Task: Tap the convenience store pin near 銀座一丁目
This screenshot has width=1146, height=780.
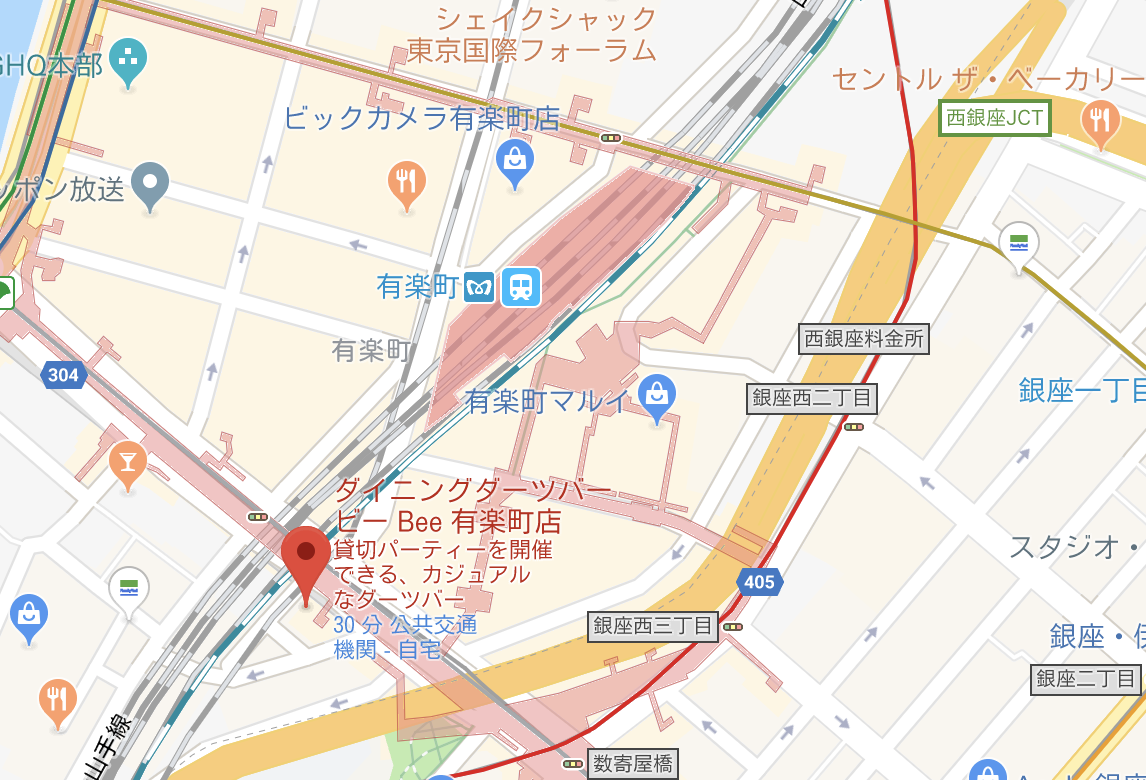Action: 1019,243
